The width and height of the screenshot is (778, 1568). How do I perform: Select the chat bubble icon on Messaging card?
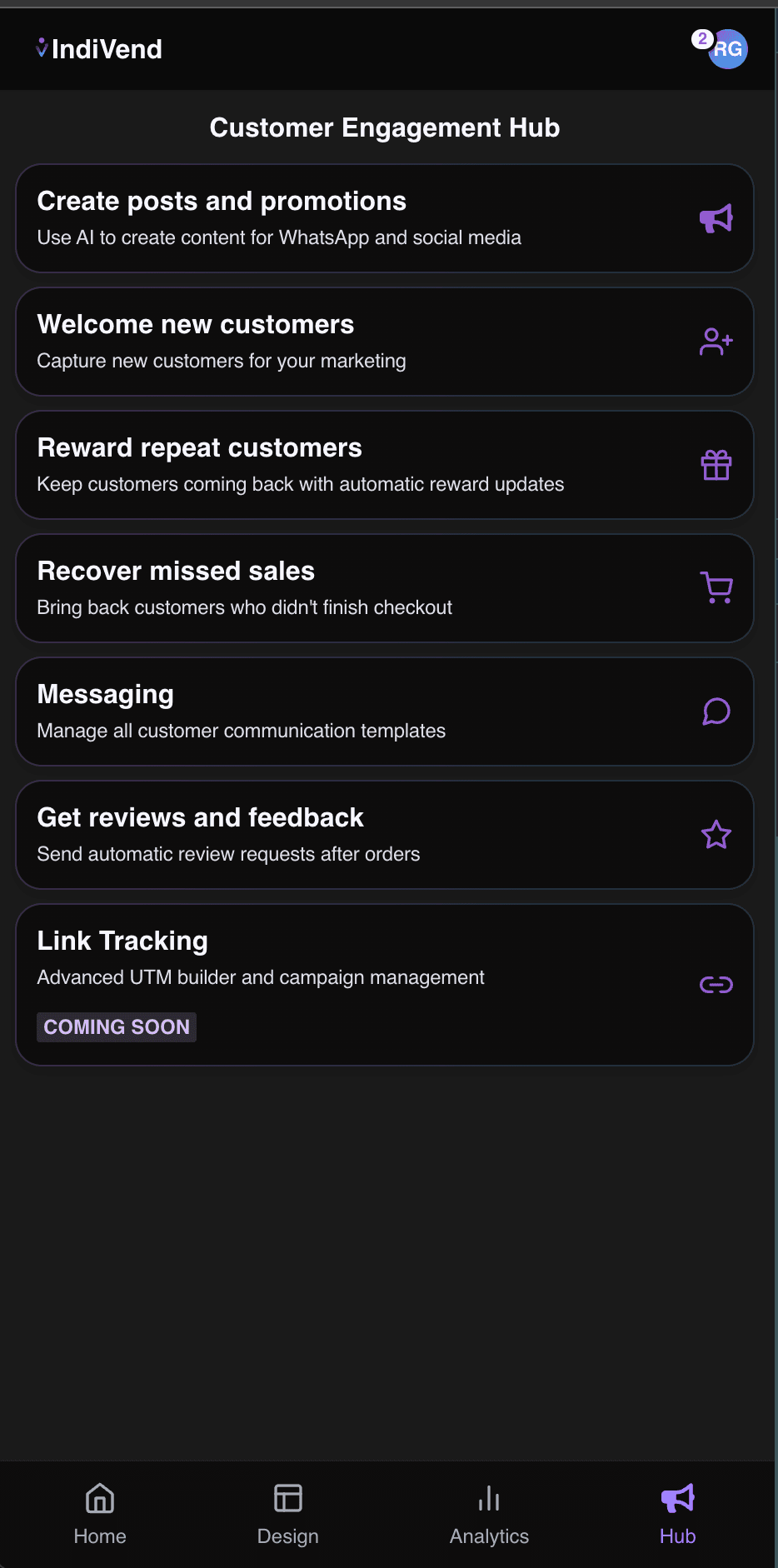pyautogui.click(x=716, y=711)
